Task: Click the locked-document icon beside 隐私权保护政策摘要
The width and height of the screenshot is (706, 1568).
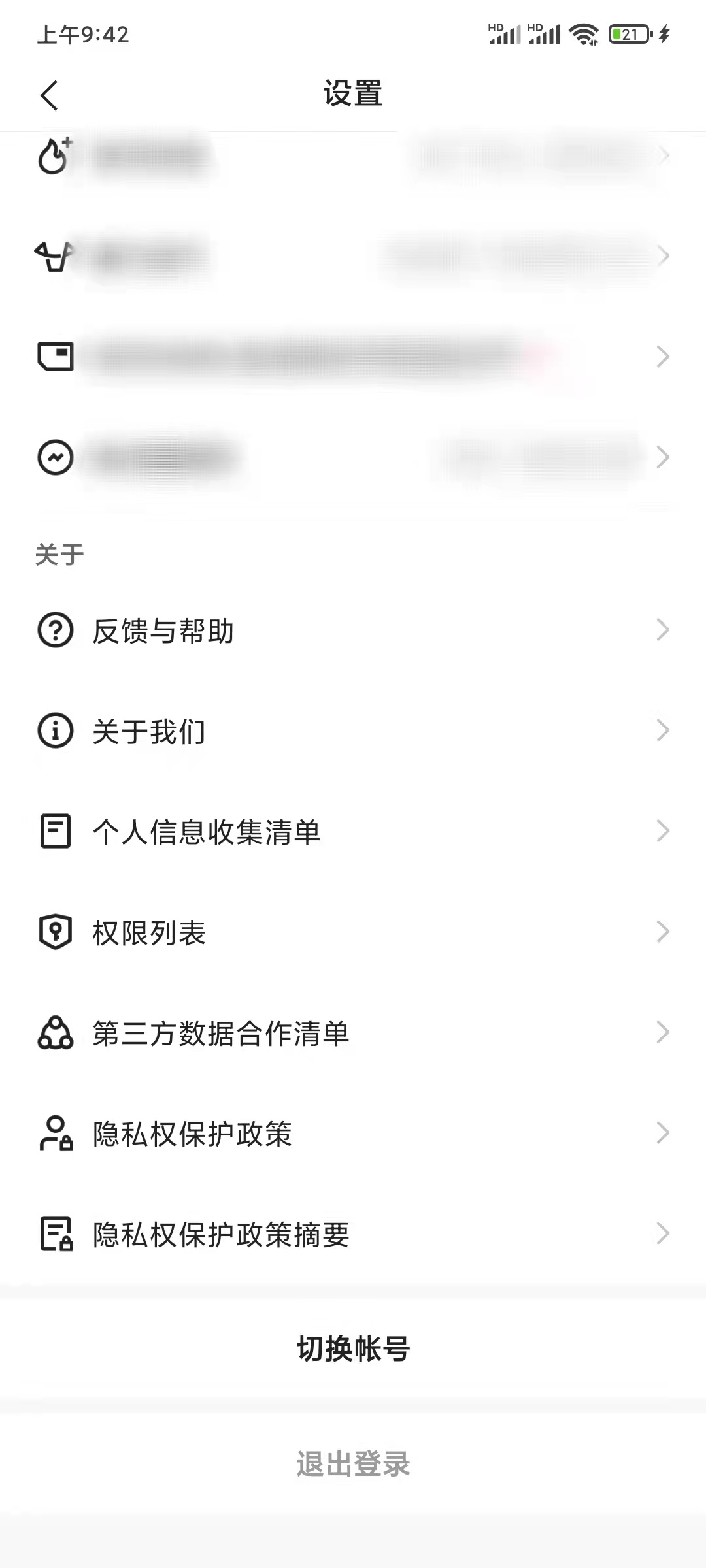Action: (56, 1234)
